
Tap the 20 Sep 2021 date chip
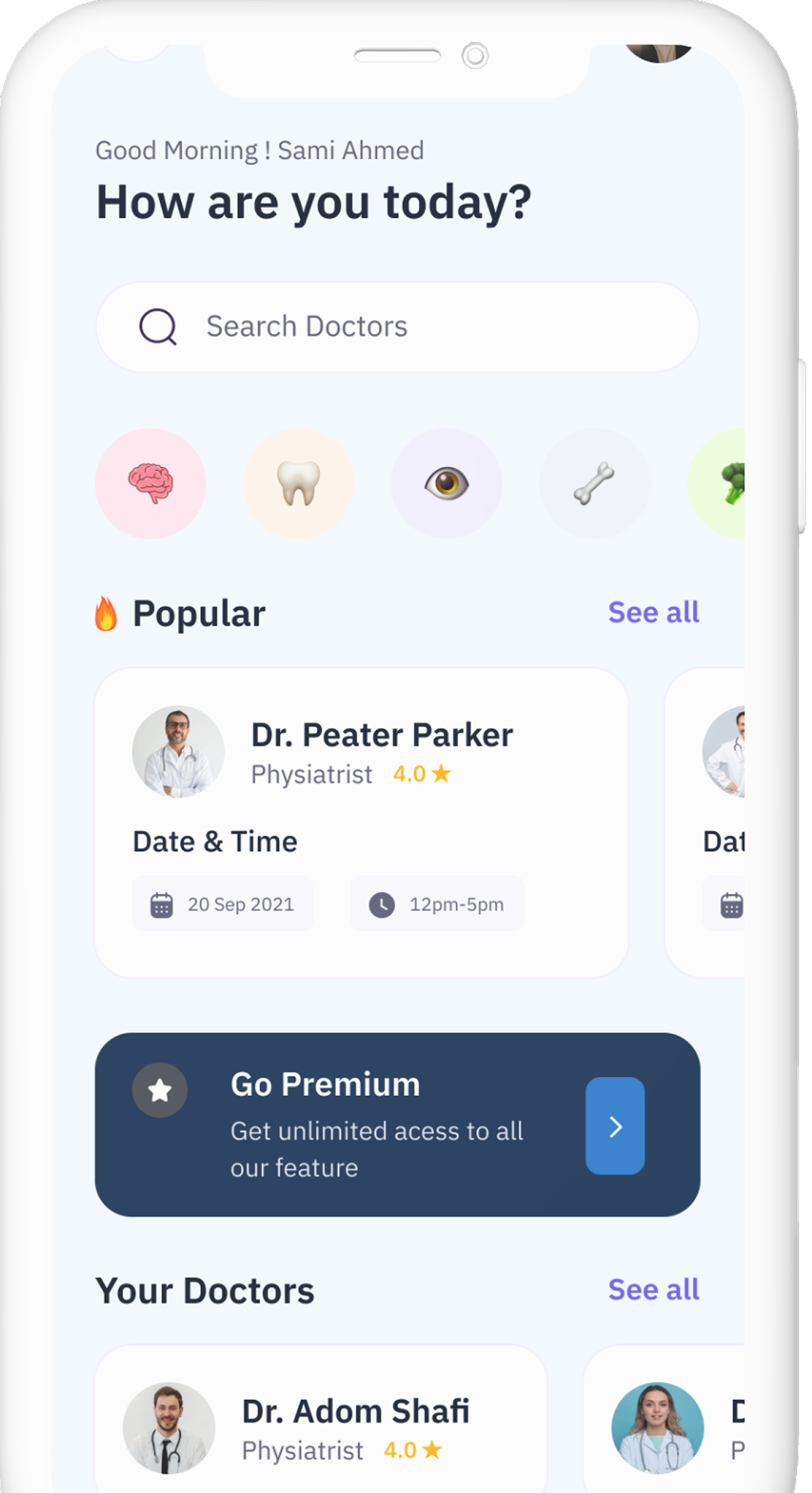pos(222,904)
